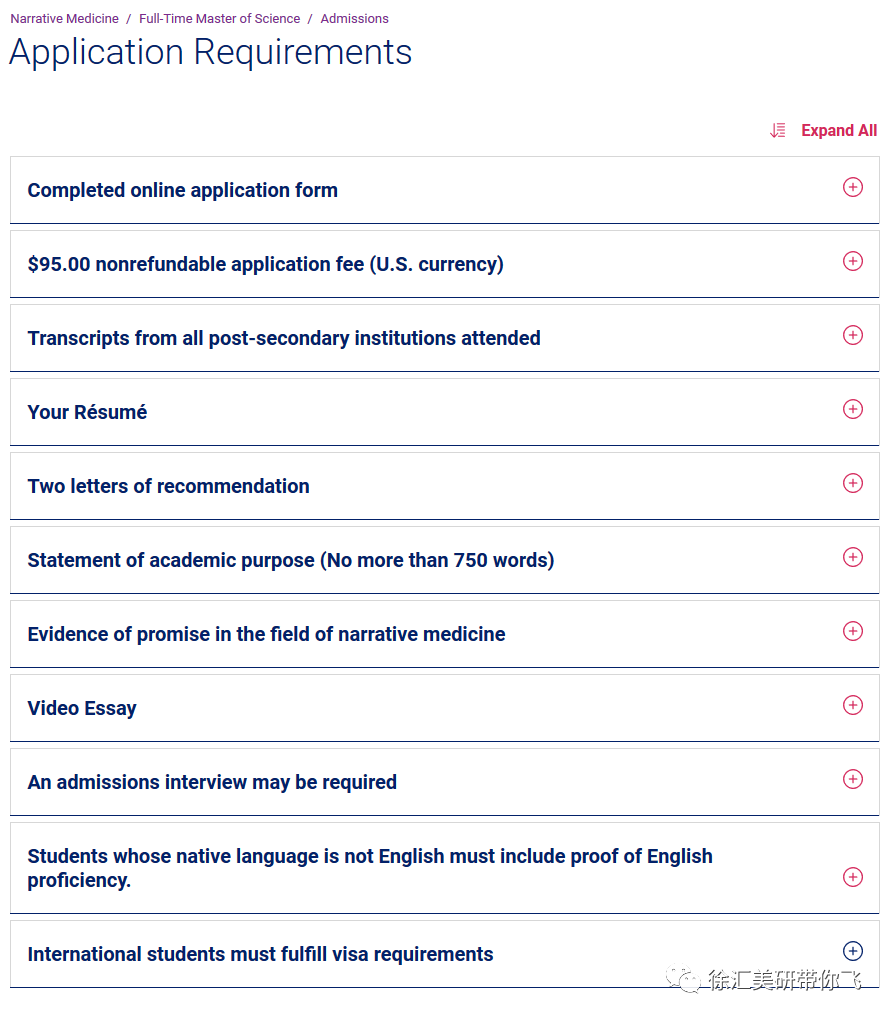The width and height of the screenshot is (890, 1019).
Task: Expand Completed online application form
Action: (x=445, y=190)
